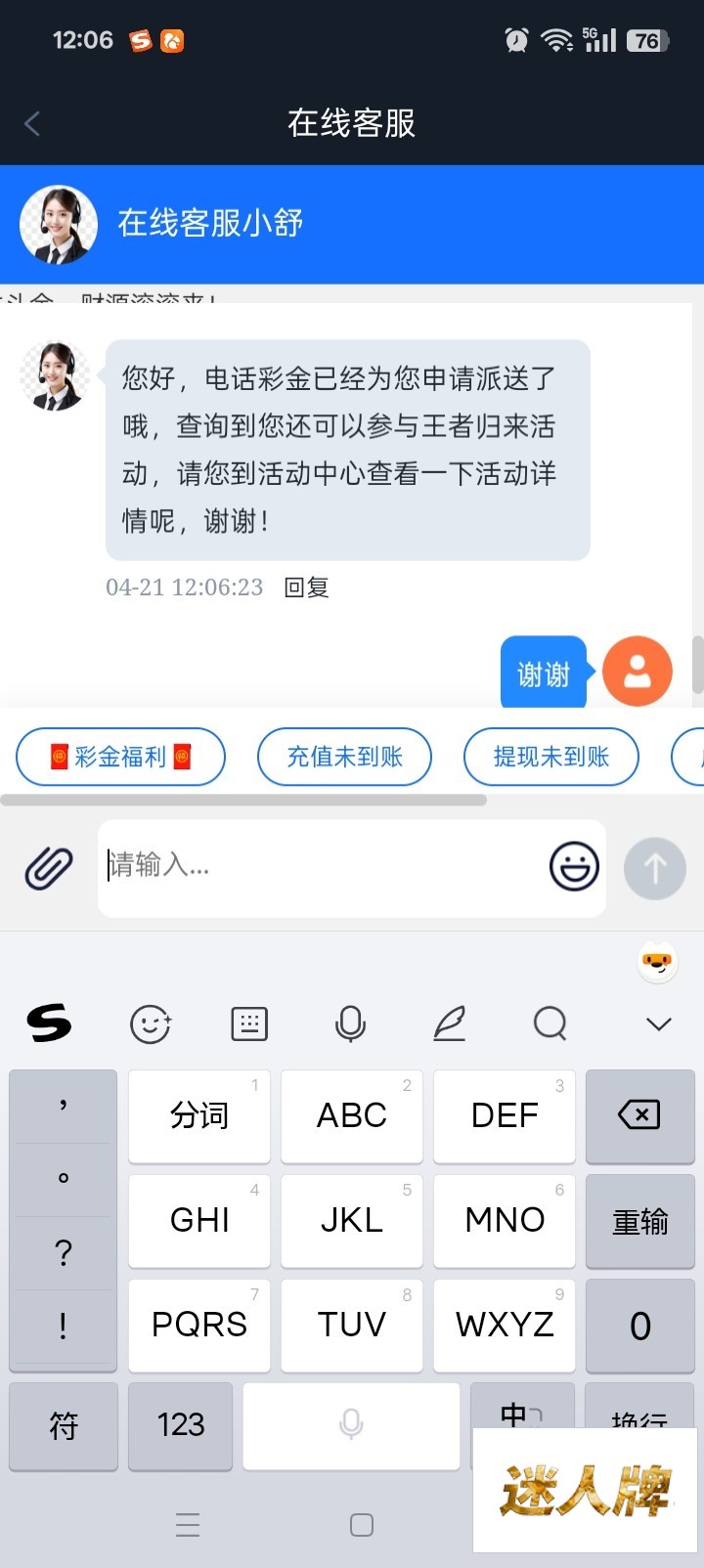Start voice input from the keyboard toolbar microphone
704x1568 pixels.
click(350, 1024)
